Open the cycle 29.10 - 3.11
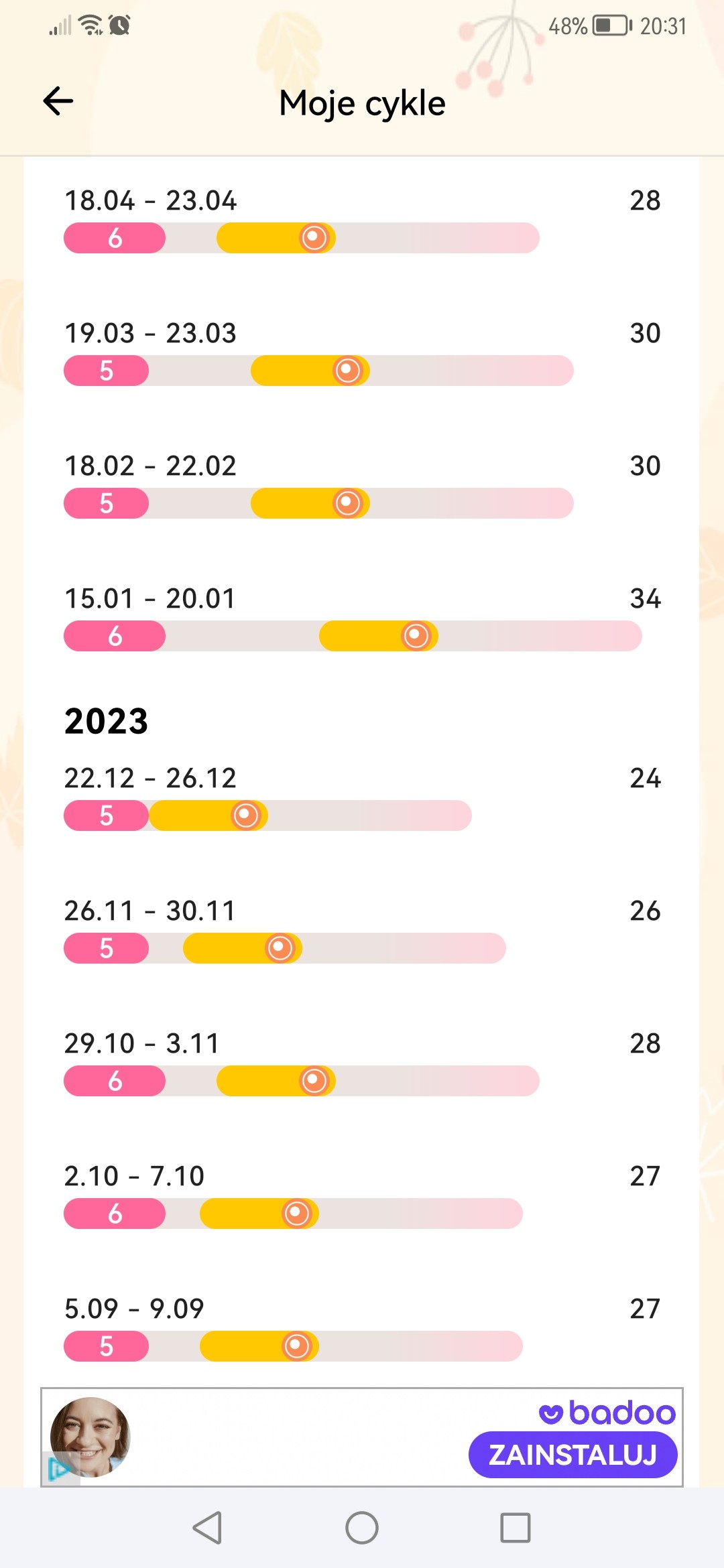This screenshot has height=1568, width=724. [x=361, y=1063]
